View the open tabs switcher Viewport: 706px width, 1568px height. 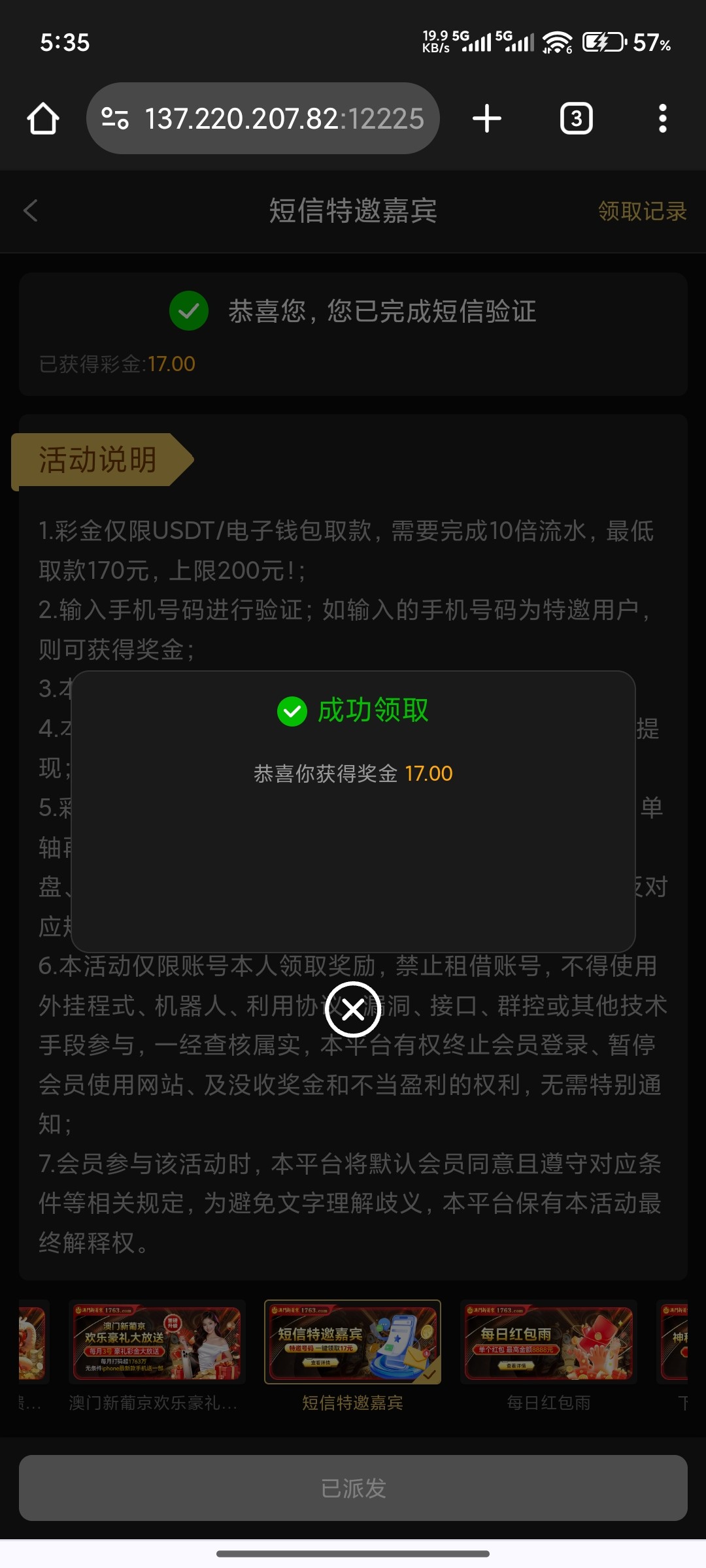tap(576, 119)
